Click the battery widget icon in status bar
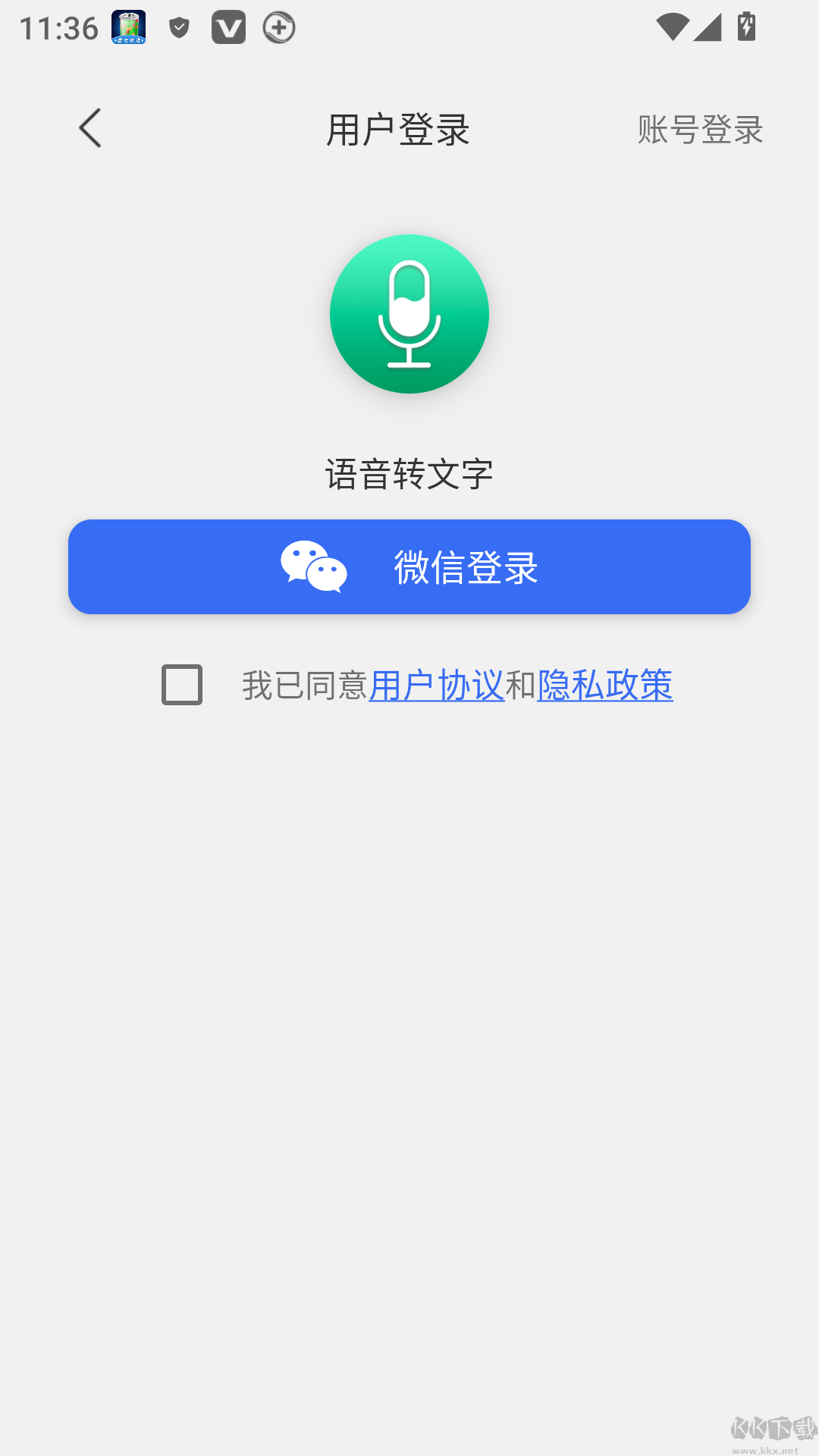Viewport: 819px width, 1456px height. (126, 27)
